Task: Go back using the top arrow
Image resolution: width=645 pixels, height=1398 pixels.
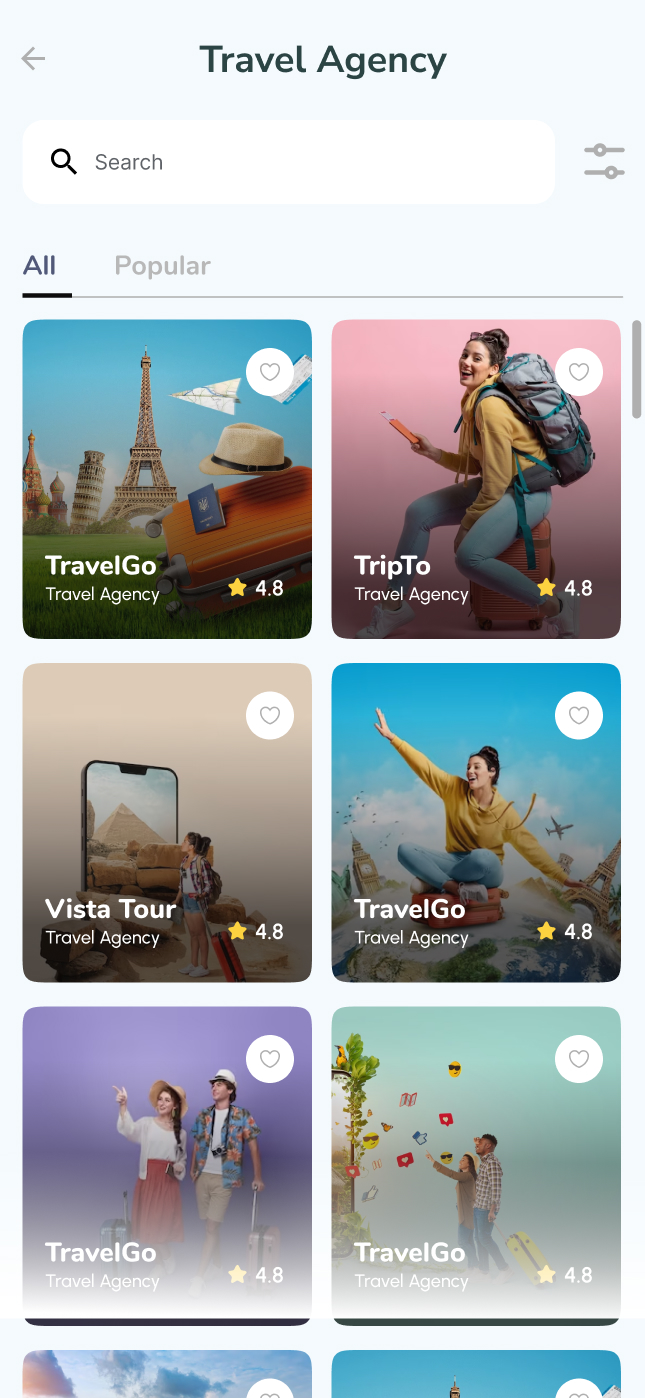Action: click(x=33, y=59)
